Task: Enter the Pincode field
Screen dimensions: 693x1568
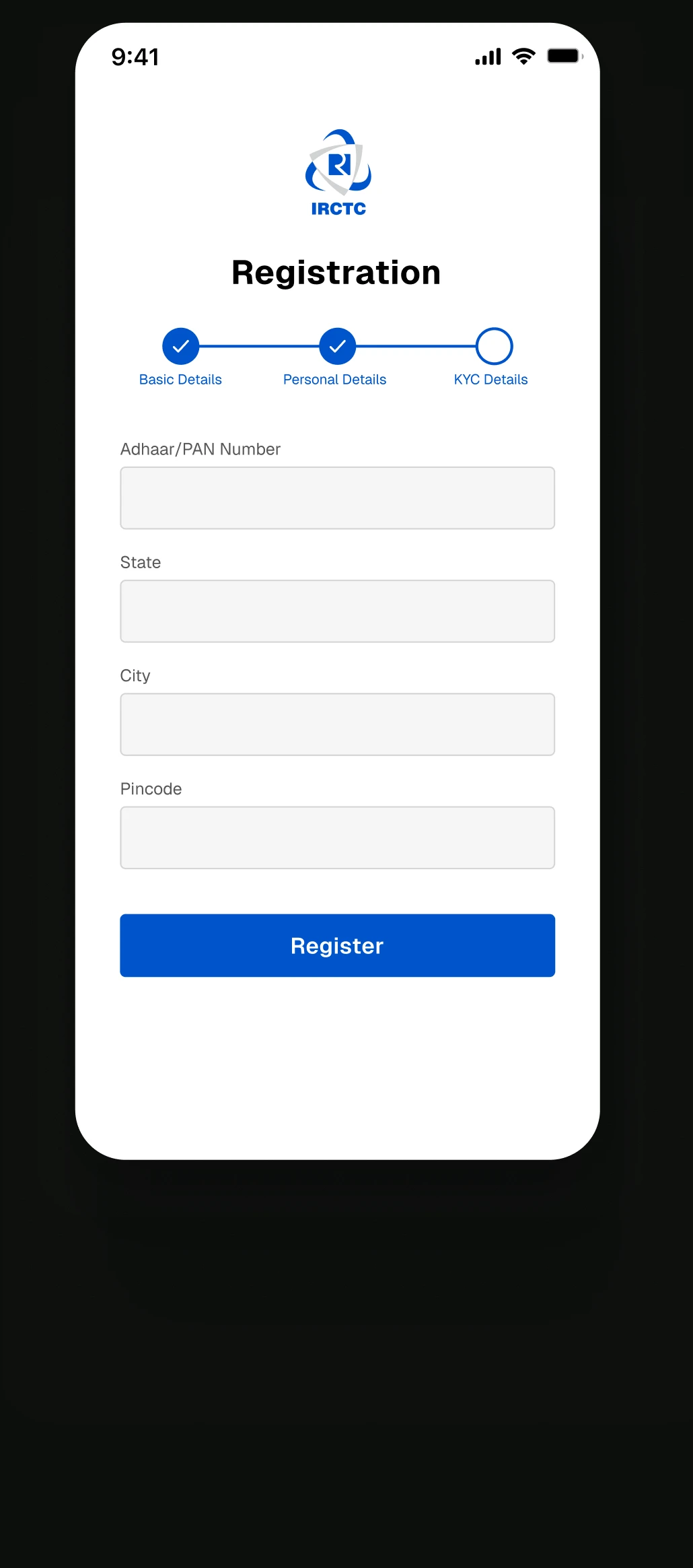Action: click(x=337, y=838)
